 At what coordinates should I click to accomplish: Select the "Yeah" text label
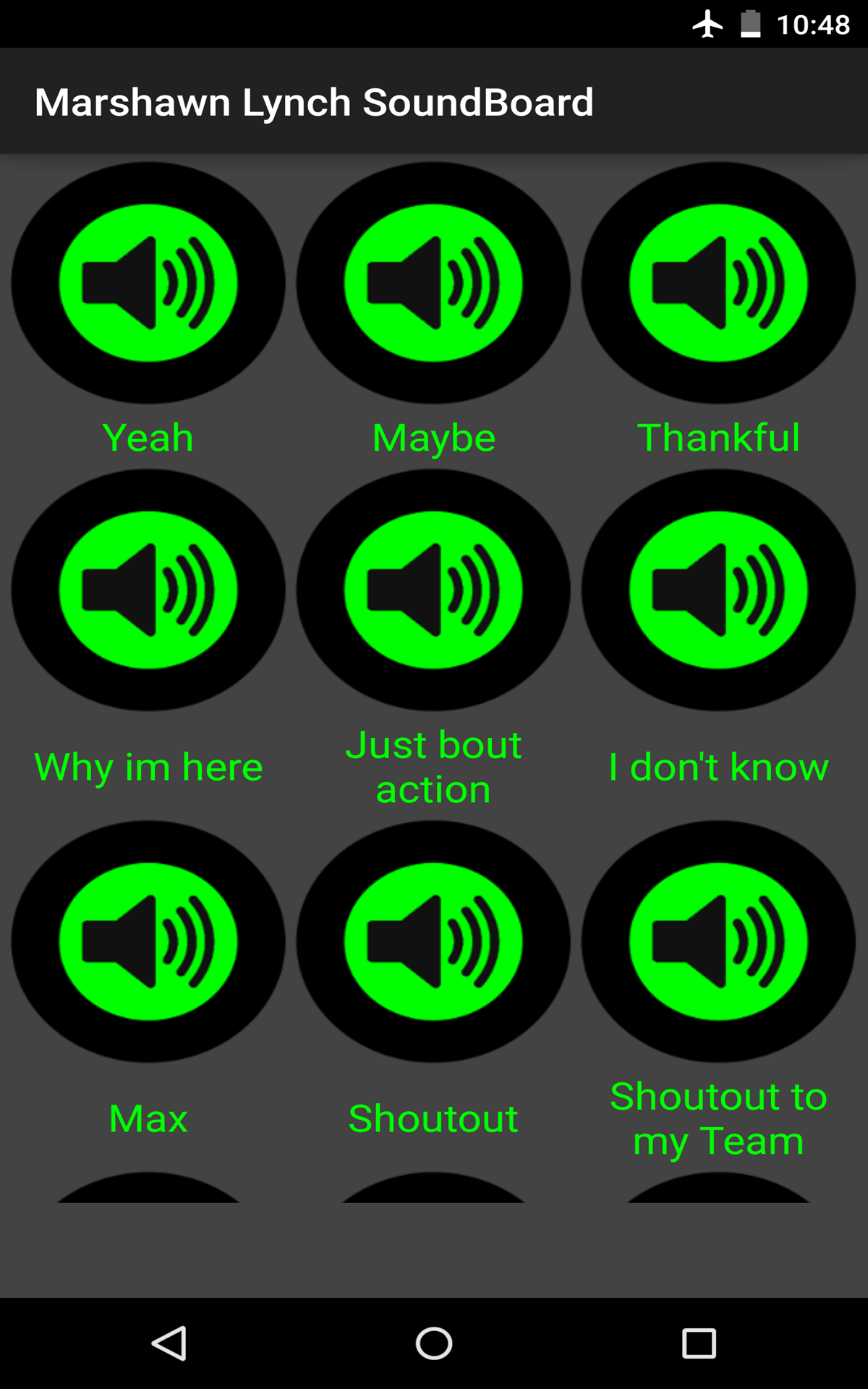point(148,436)
